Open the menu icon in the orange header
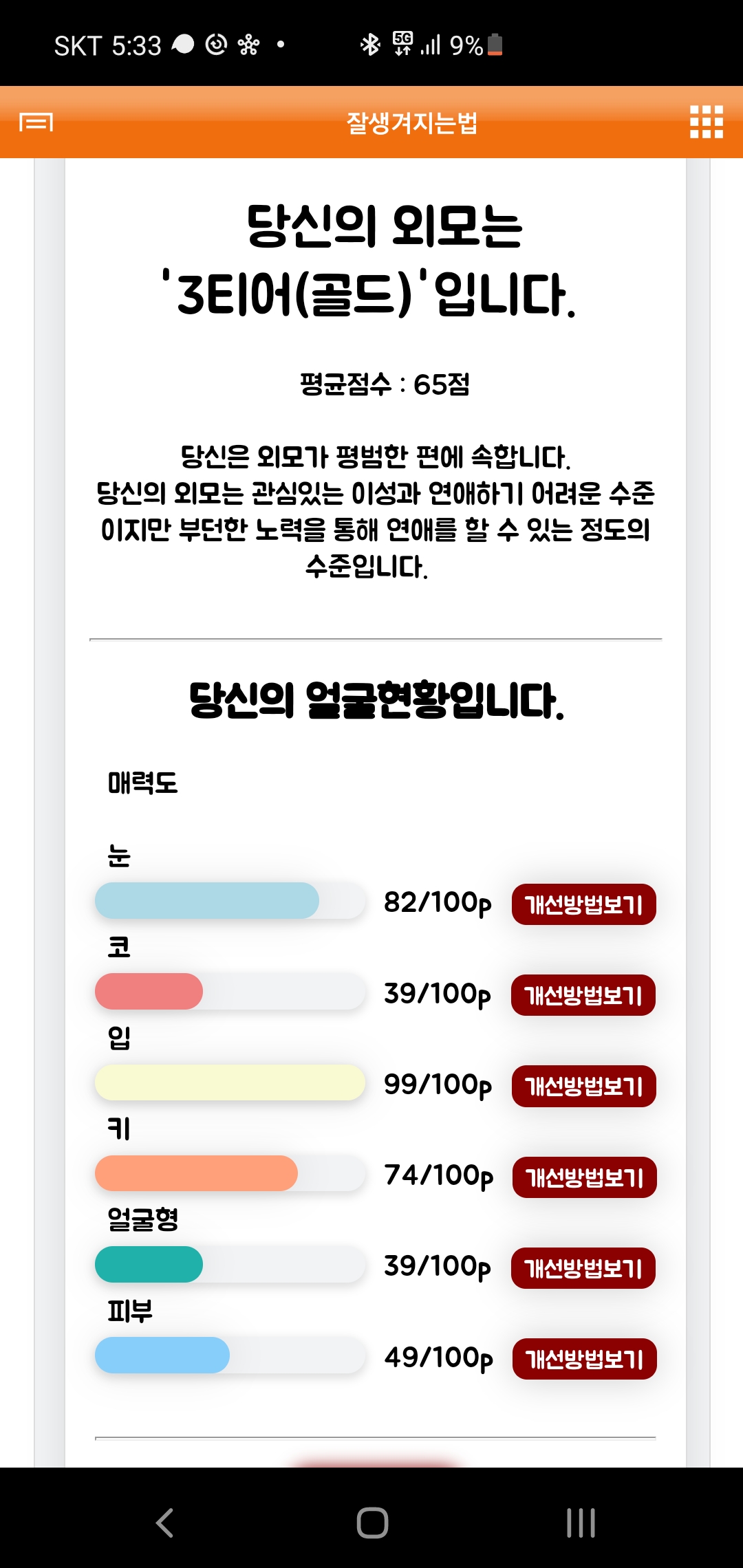 click(x=36, y=122)
